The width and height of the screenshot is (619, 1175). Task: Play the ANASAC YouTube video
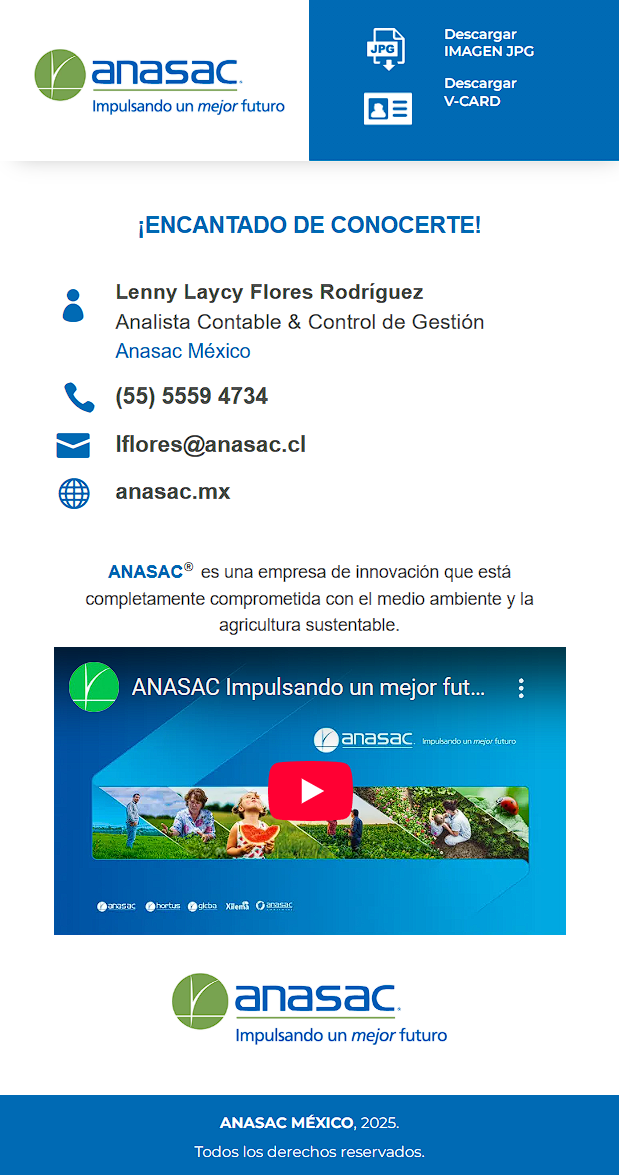(x=310, y=791)
